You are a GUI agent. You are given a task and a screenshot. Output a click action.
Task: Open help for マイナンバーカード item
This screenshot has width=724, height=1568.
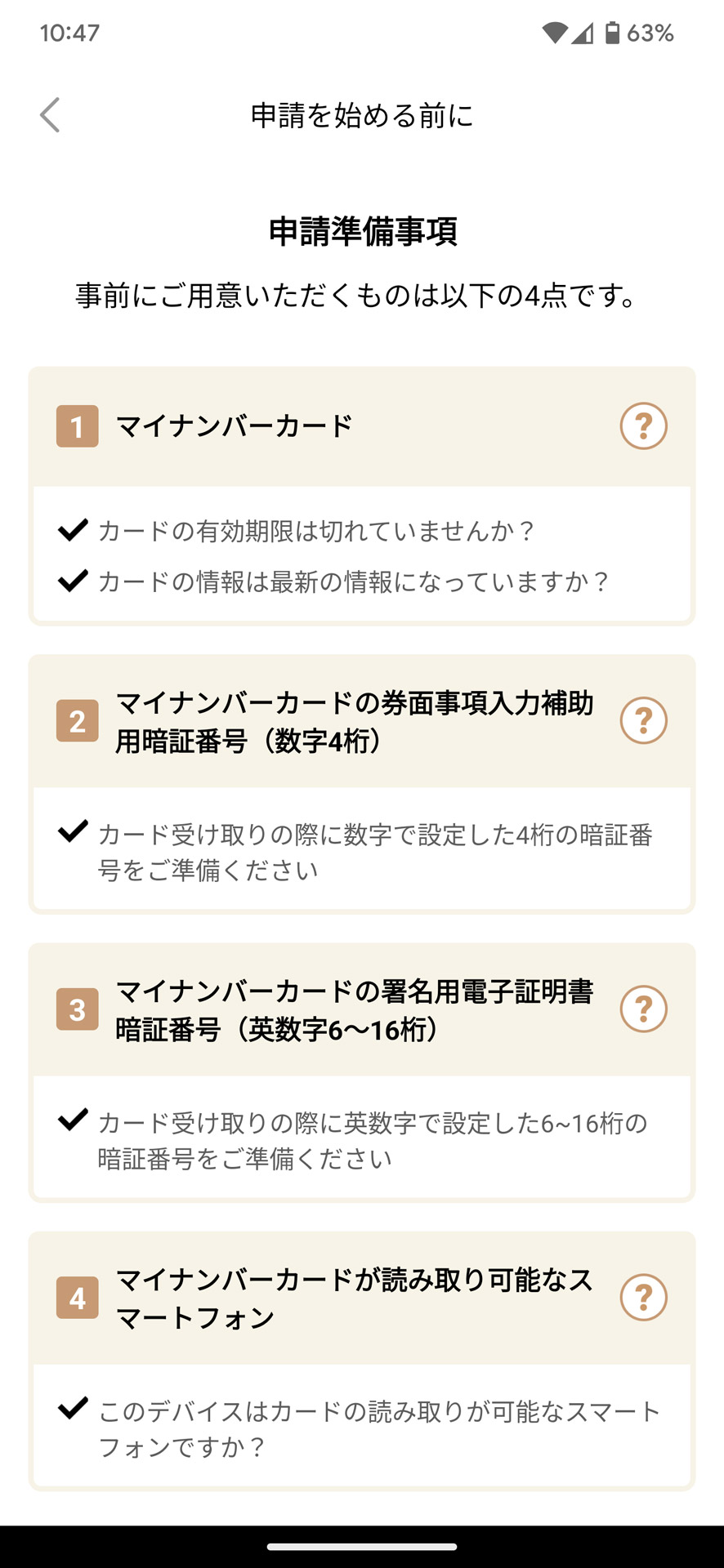(645, 425)
